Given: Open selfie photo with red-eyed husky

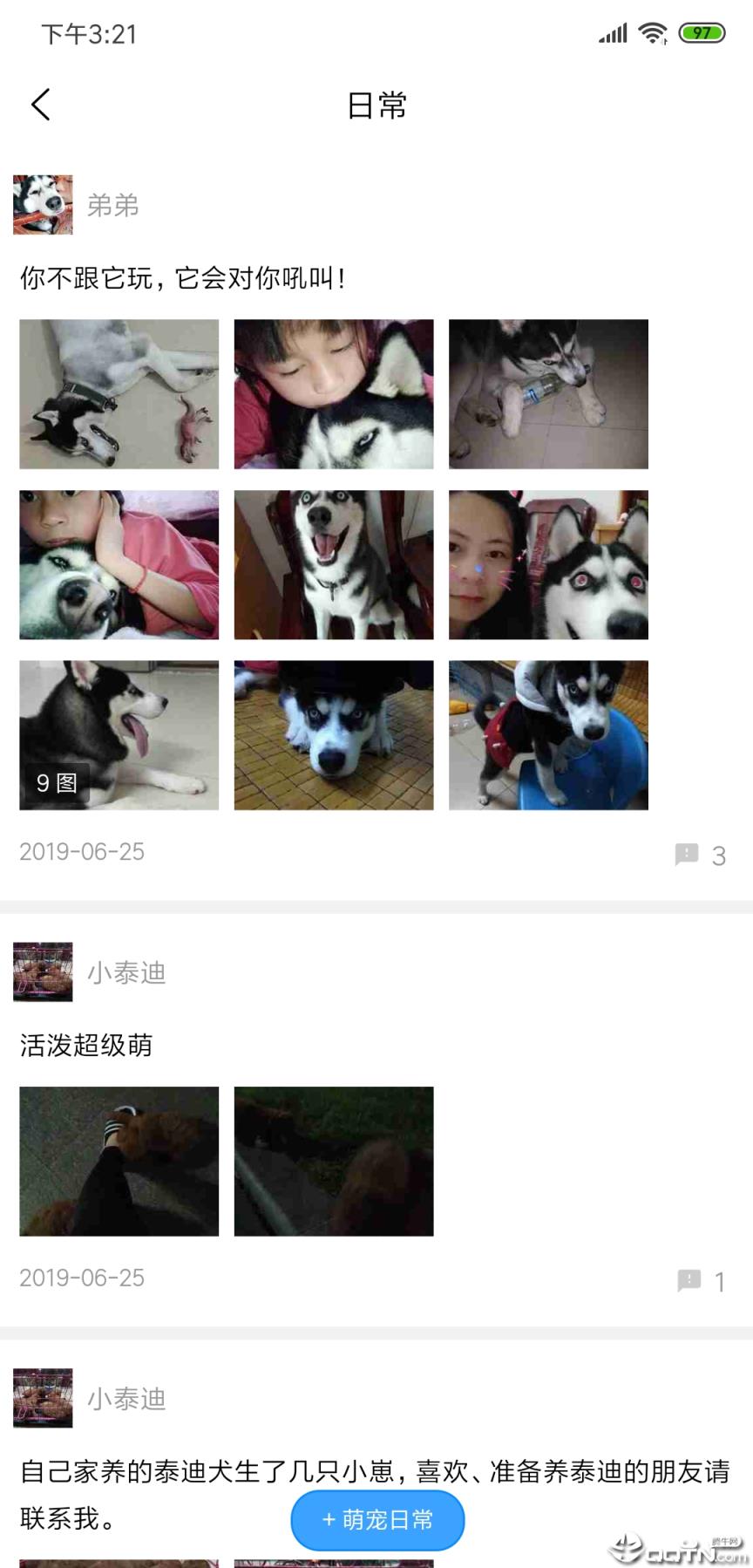Looking at the screenshot, I should pyautogui.click(x=548, y=564).
